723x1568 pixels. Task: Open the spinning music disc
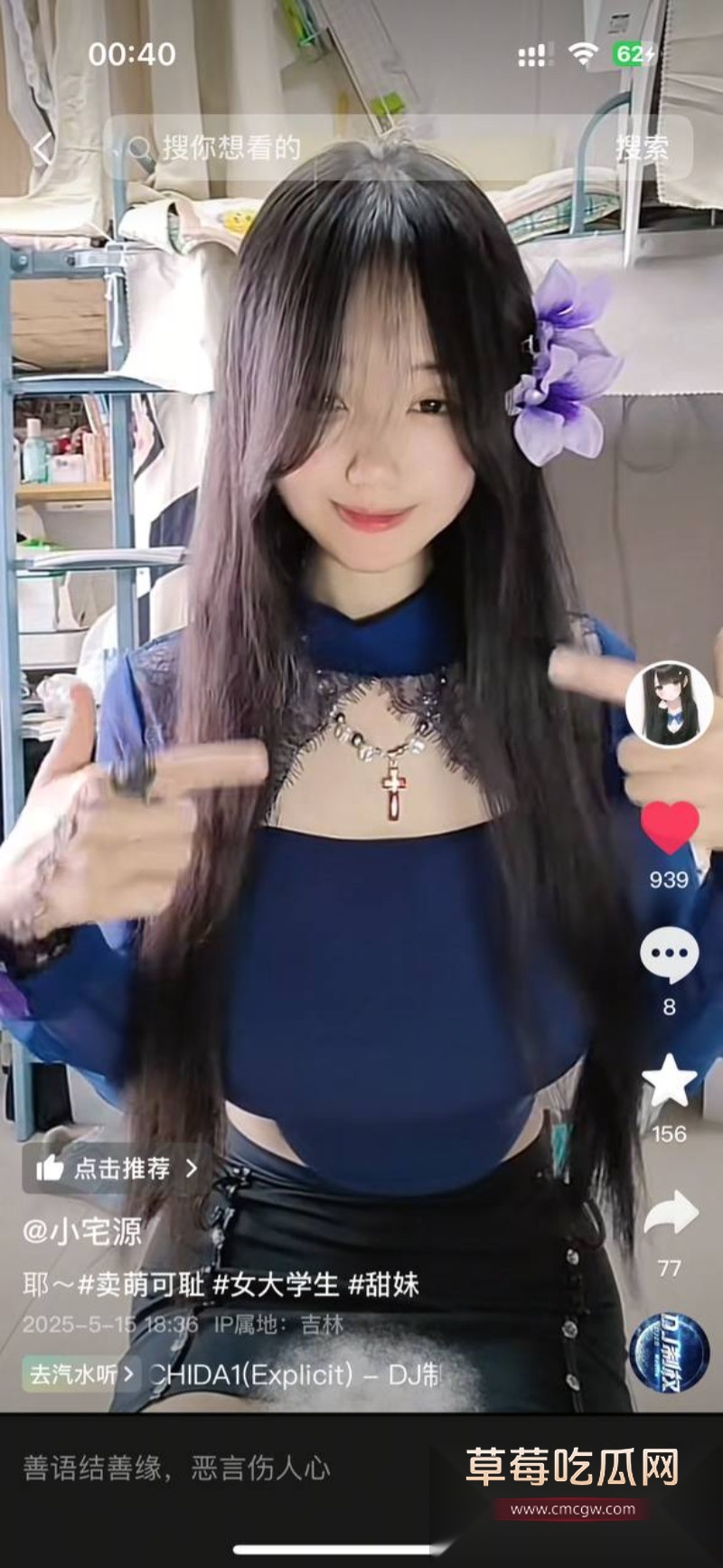[x=669, y=1352]
